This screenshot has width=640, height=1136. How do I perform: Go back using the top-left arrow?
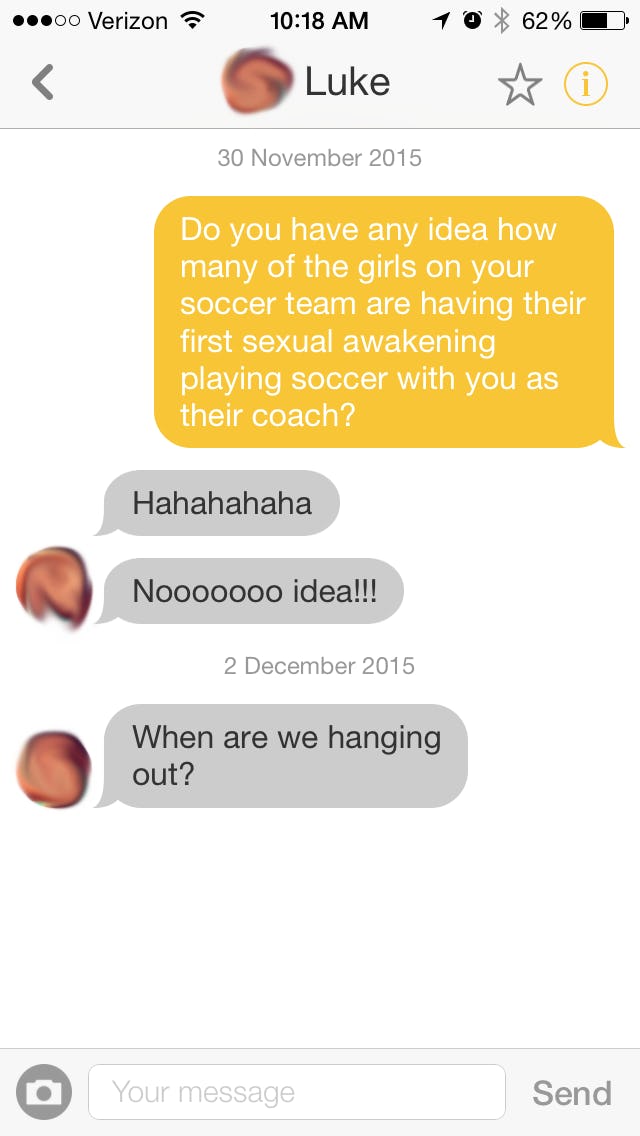[43, 82]
